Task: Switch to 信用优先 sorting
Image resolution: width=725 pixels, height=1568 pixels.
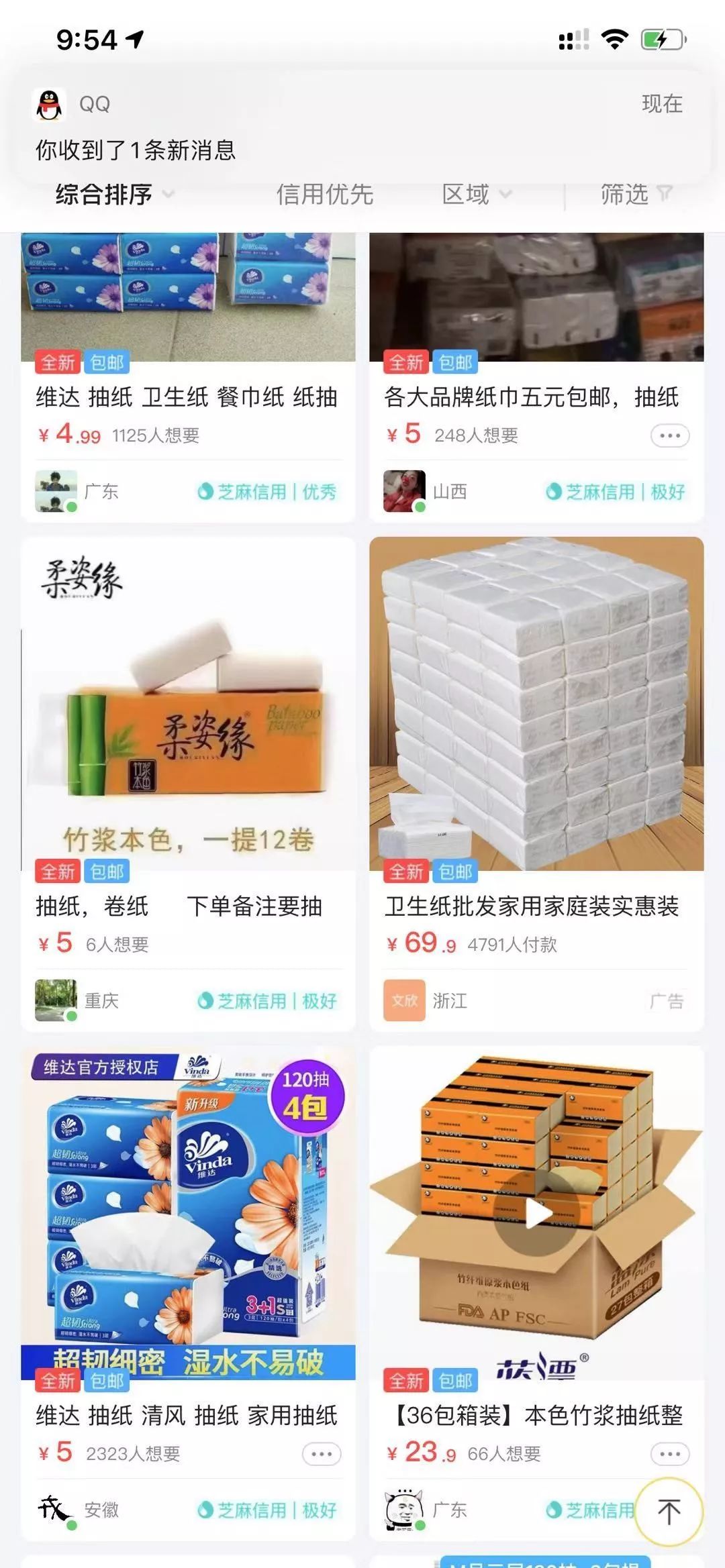Action: [325, 195]
